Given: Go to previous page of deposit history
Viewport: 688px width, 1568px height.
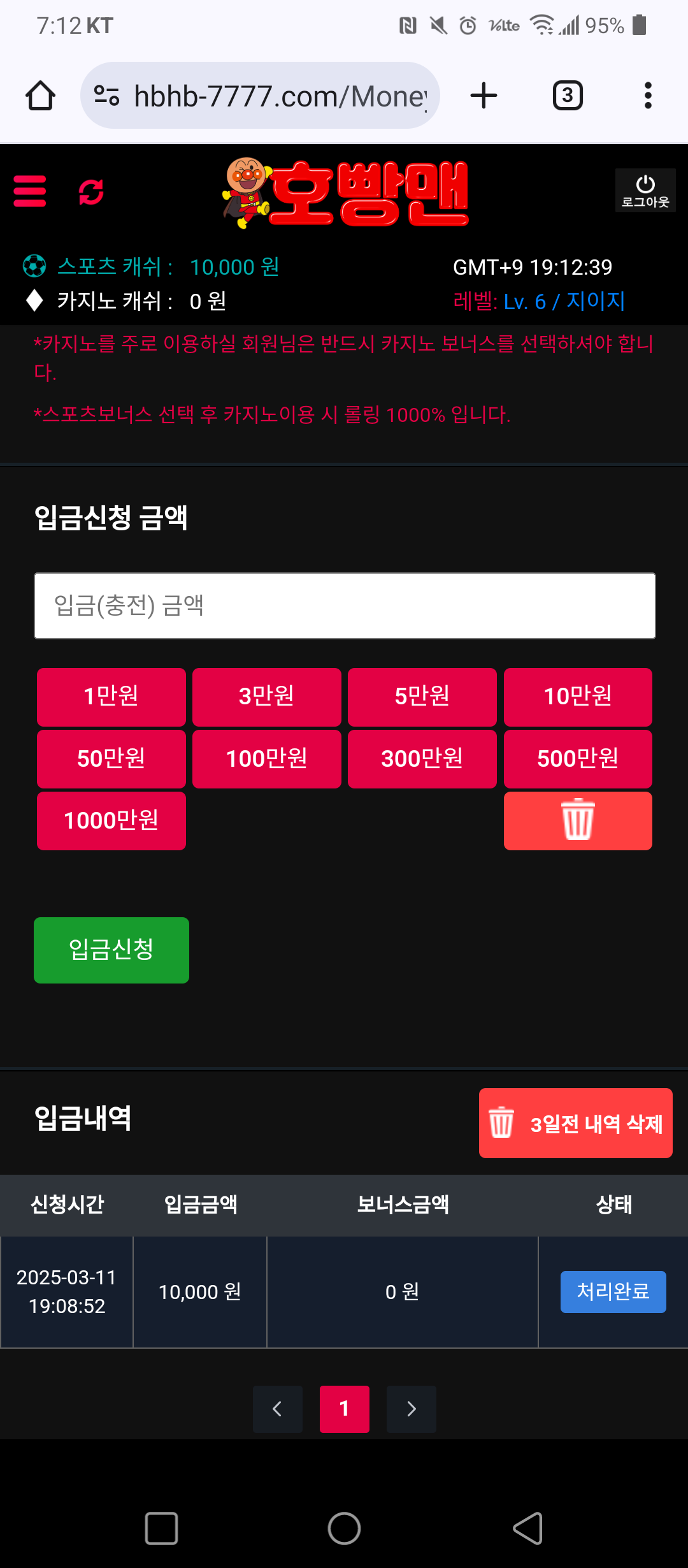Looking at the screenshot, I should 278,1409.
